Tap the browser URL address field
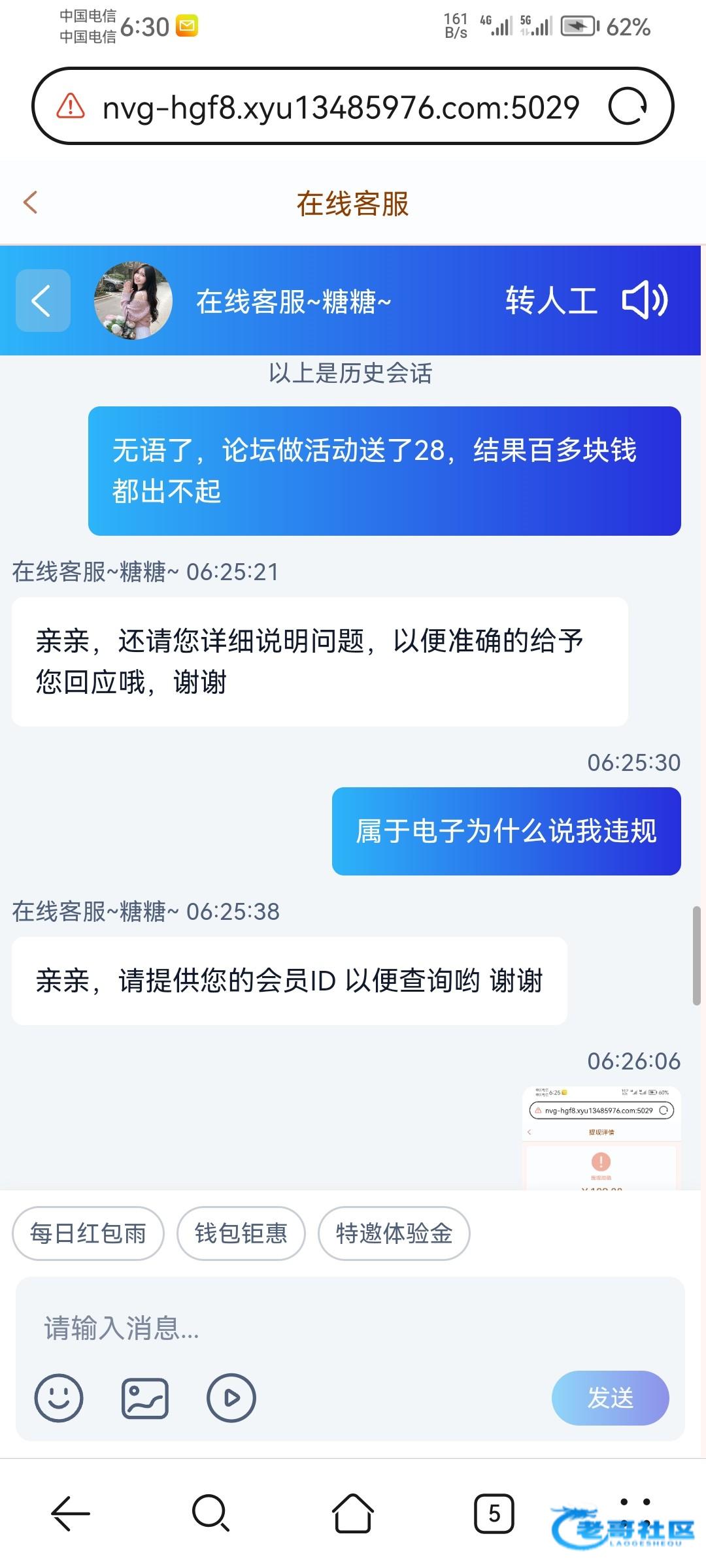 (340, 107)
